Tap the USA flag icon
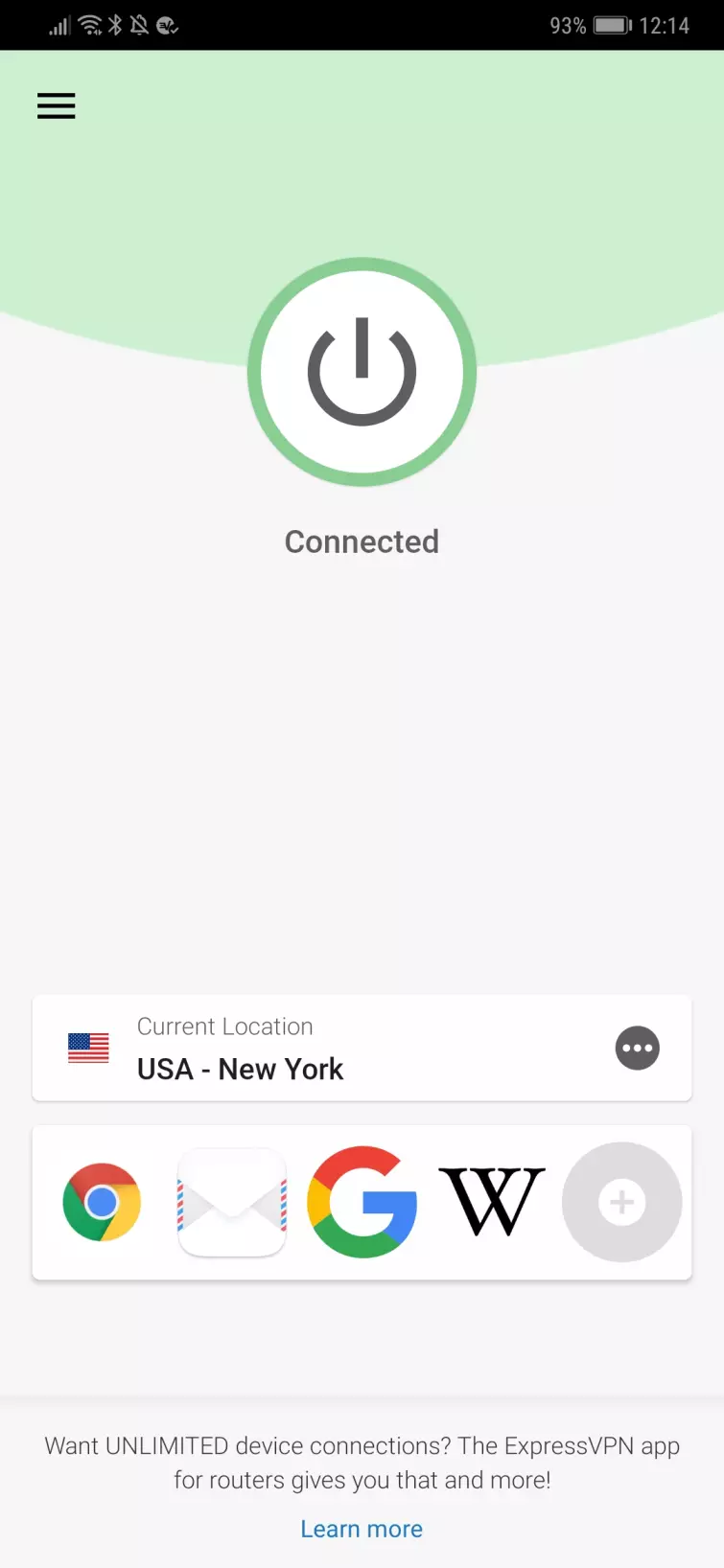Screen dimensions: 724x1568 (87, 1048)
